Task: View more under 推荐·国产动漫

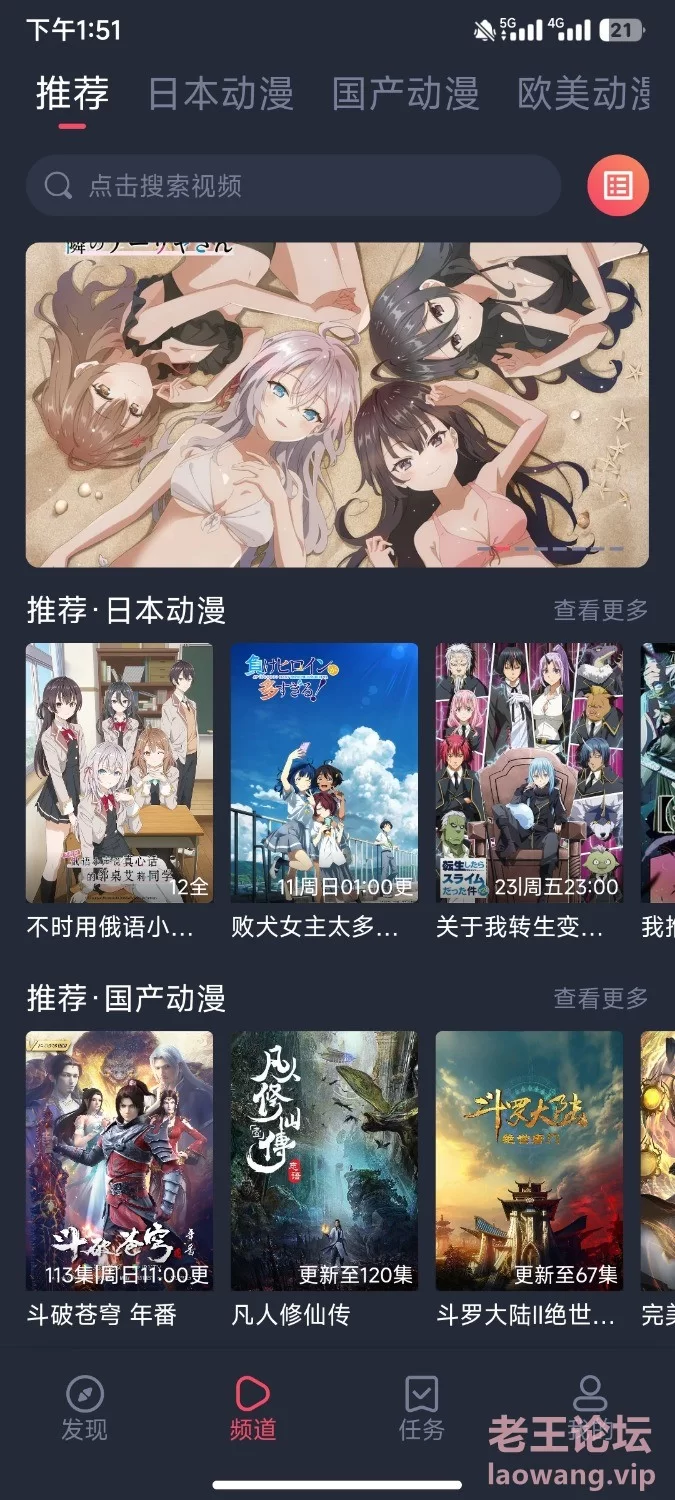Action: click(601, 998)
